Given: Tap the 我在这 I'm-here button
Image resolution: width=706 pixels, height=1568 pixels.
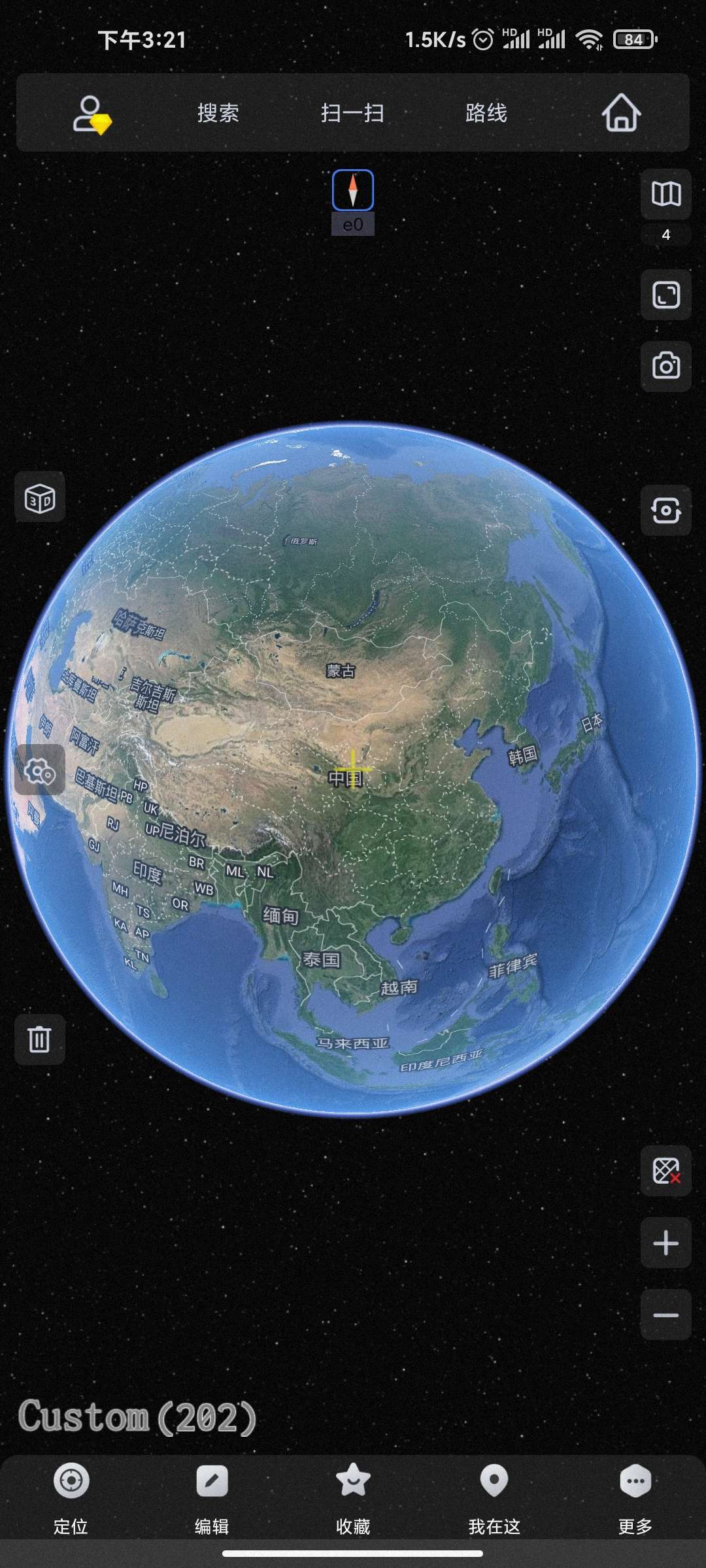Looking at the screenshot, I should click(x=494, y=1490).
